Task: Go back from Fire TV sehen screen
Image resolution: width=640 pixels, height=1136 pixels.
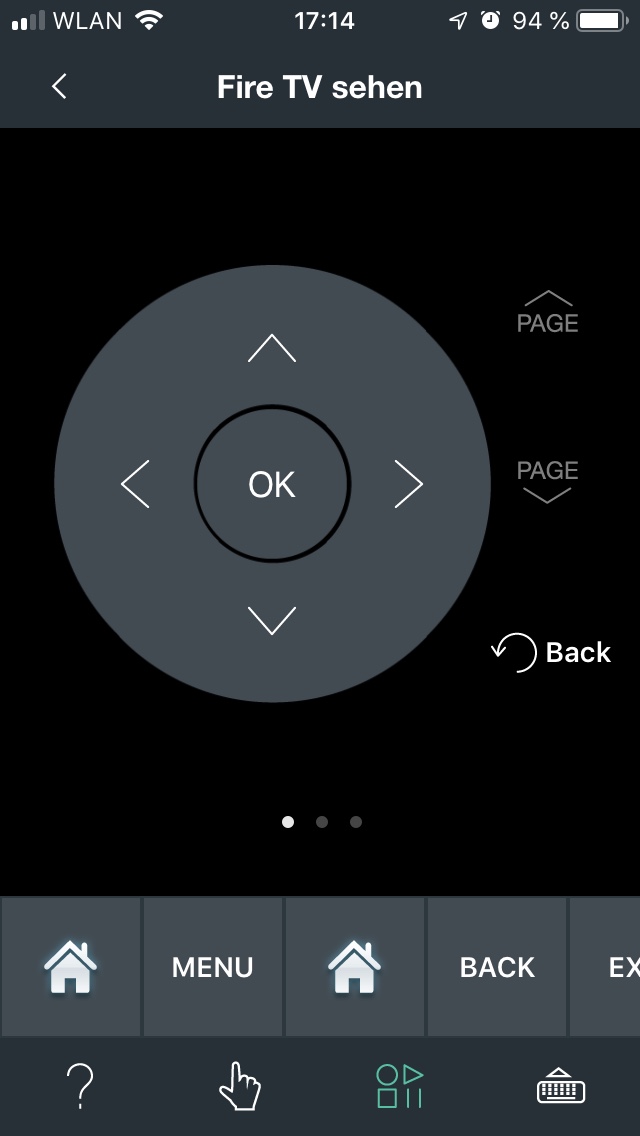Action: [x=59, y=87]
